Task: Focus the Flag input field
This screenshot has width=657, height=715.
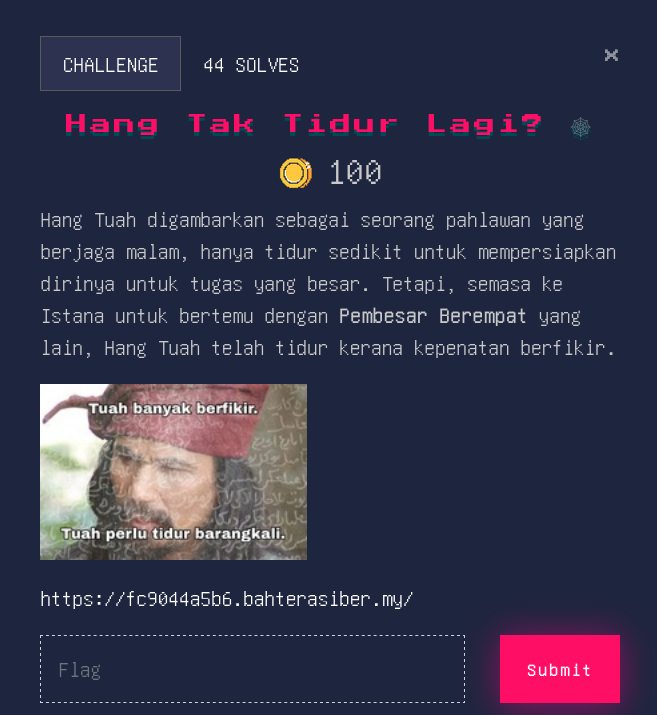Action: coord(252,669)
